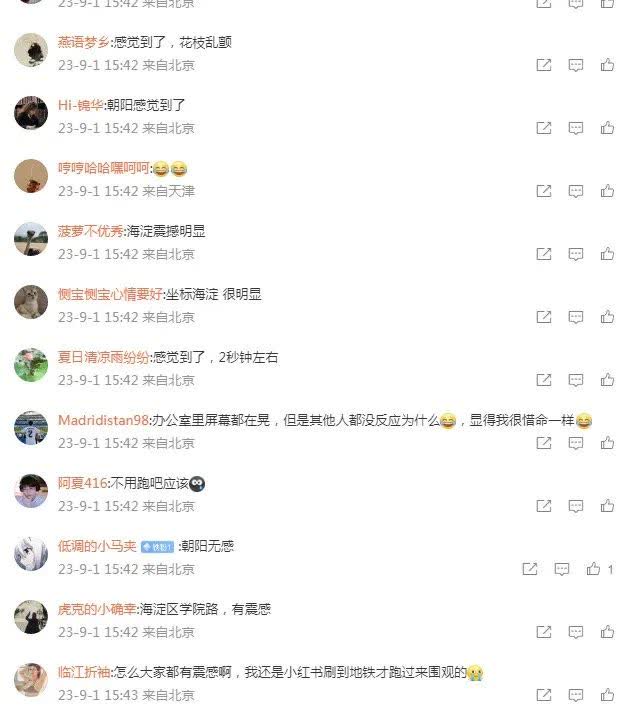Open 阿夏416's avatar

pyautogui.click(x=31, y=490)
